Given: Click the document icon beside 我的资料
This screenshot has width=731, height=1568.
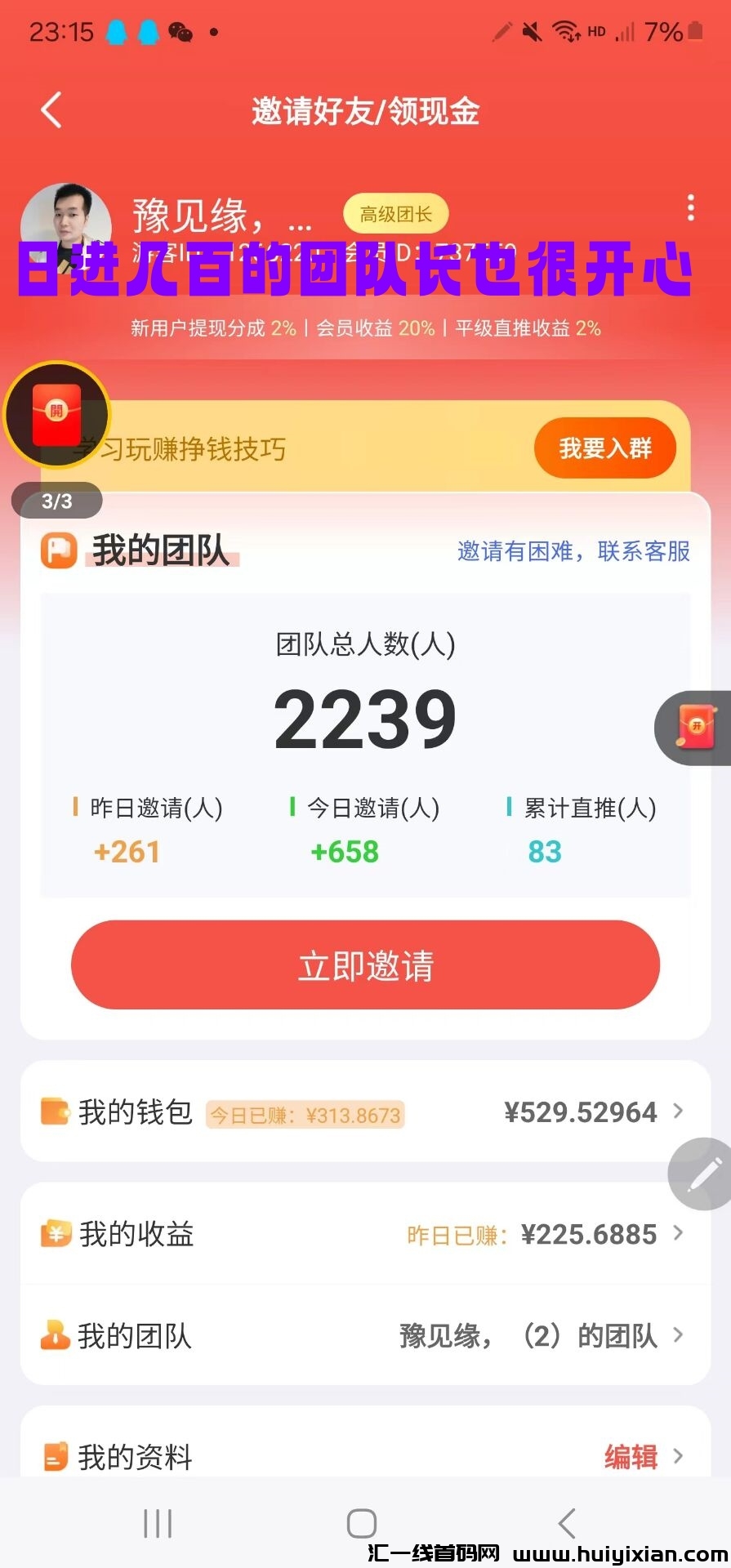Looking at the screenshot, I should (x=52, y=1457).
